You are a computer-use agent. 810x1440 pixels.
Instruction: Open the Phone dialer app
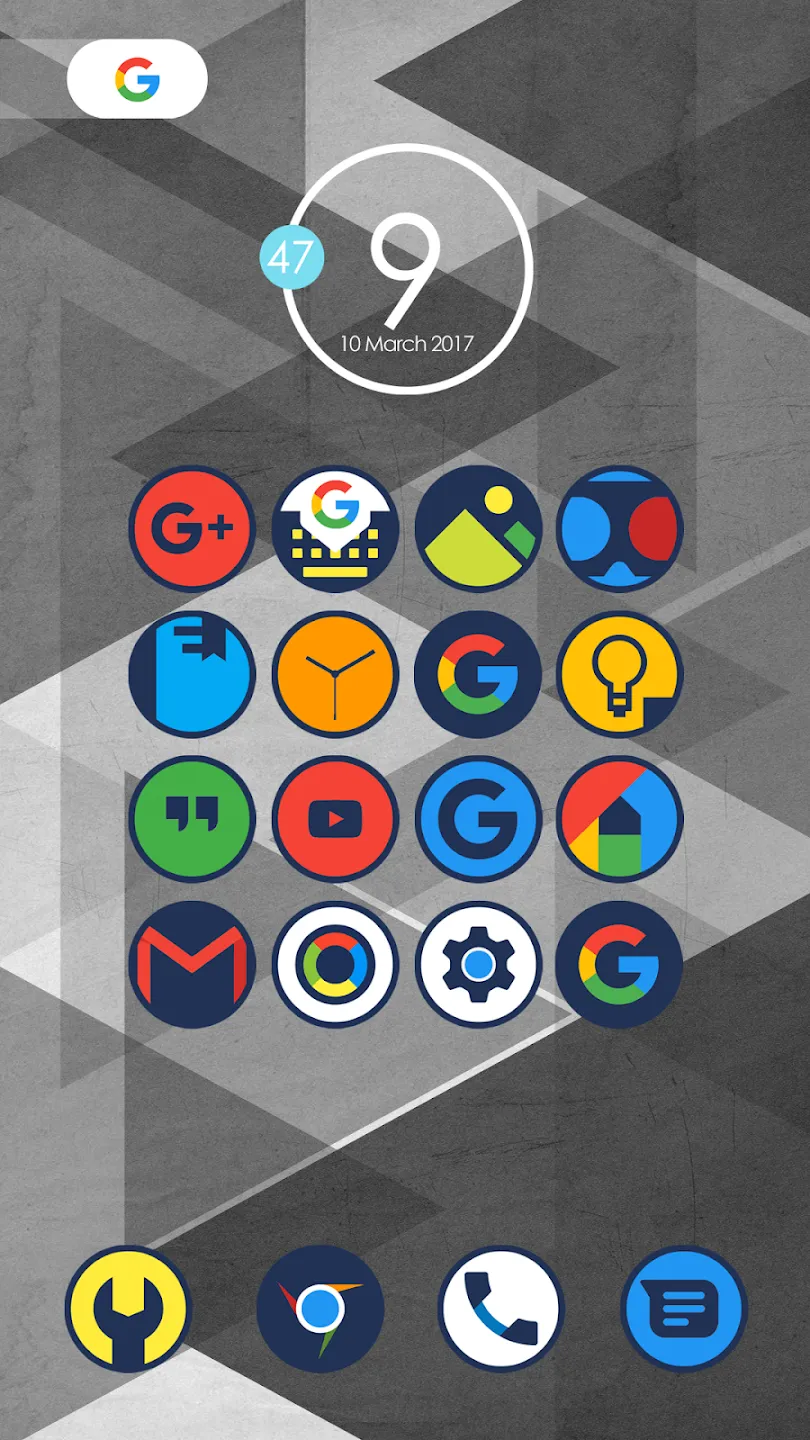click(x=501, y=1308)
